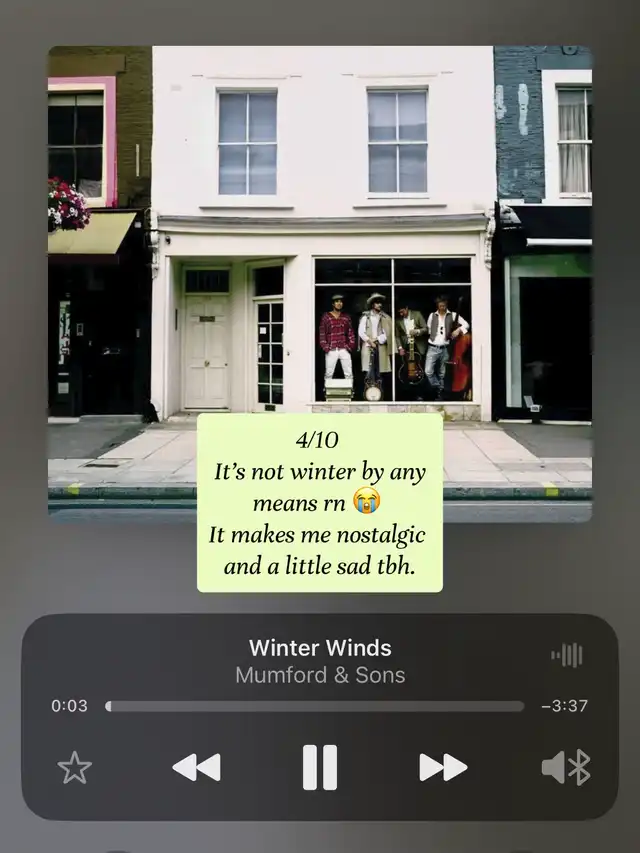Tap the playback progress bar to seek

click(x=315, y=706)
